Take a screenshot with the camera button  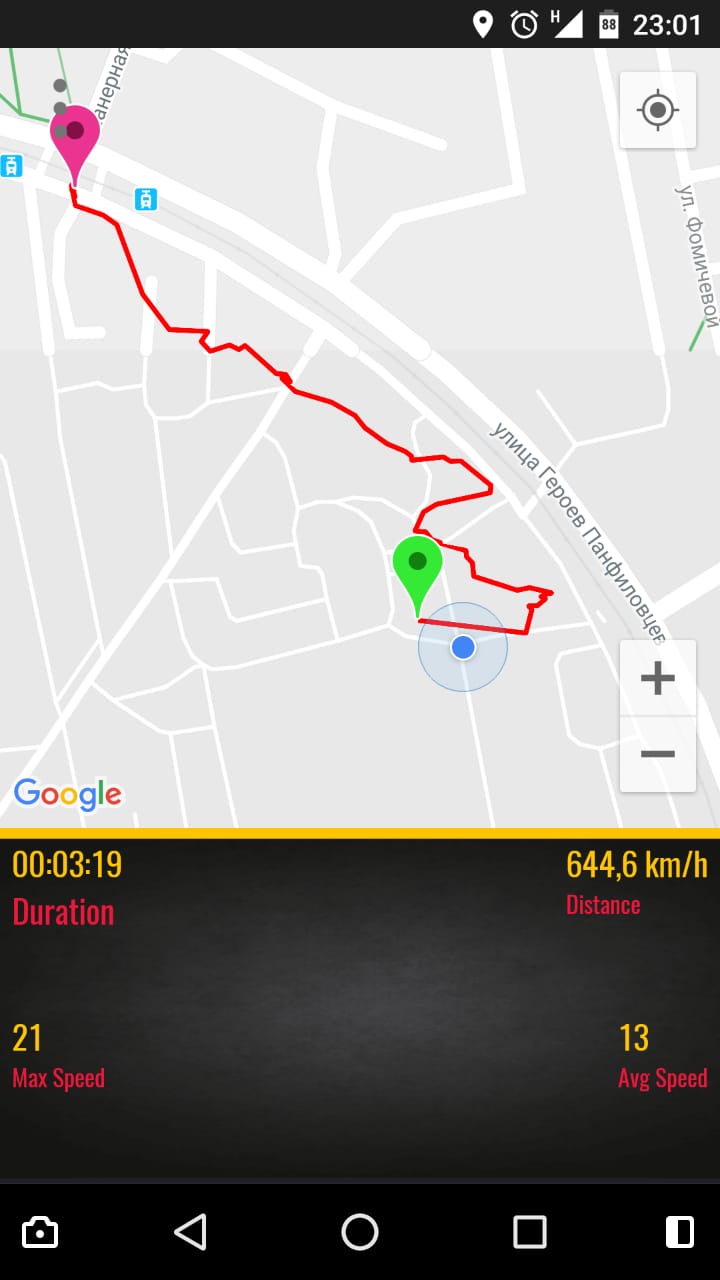(40, 1232)
